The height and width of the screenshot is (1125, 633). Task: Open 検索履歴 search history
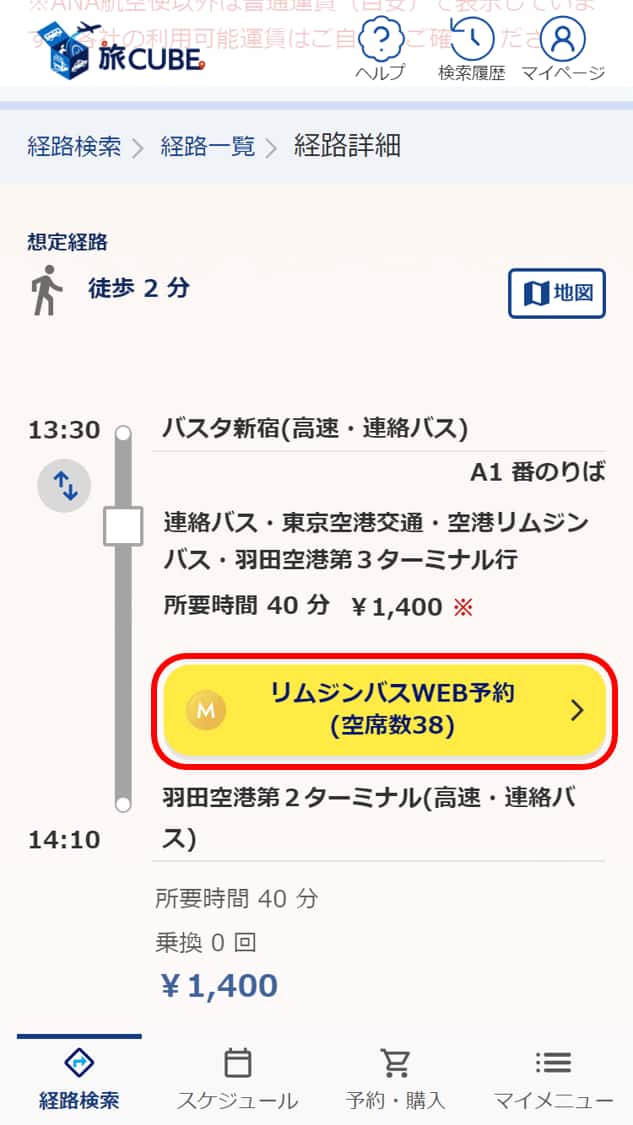coord(471,49)
